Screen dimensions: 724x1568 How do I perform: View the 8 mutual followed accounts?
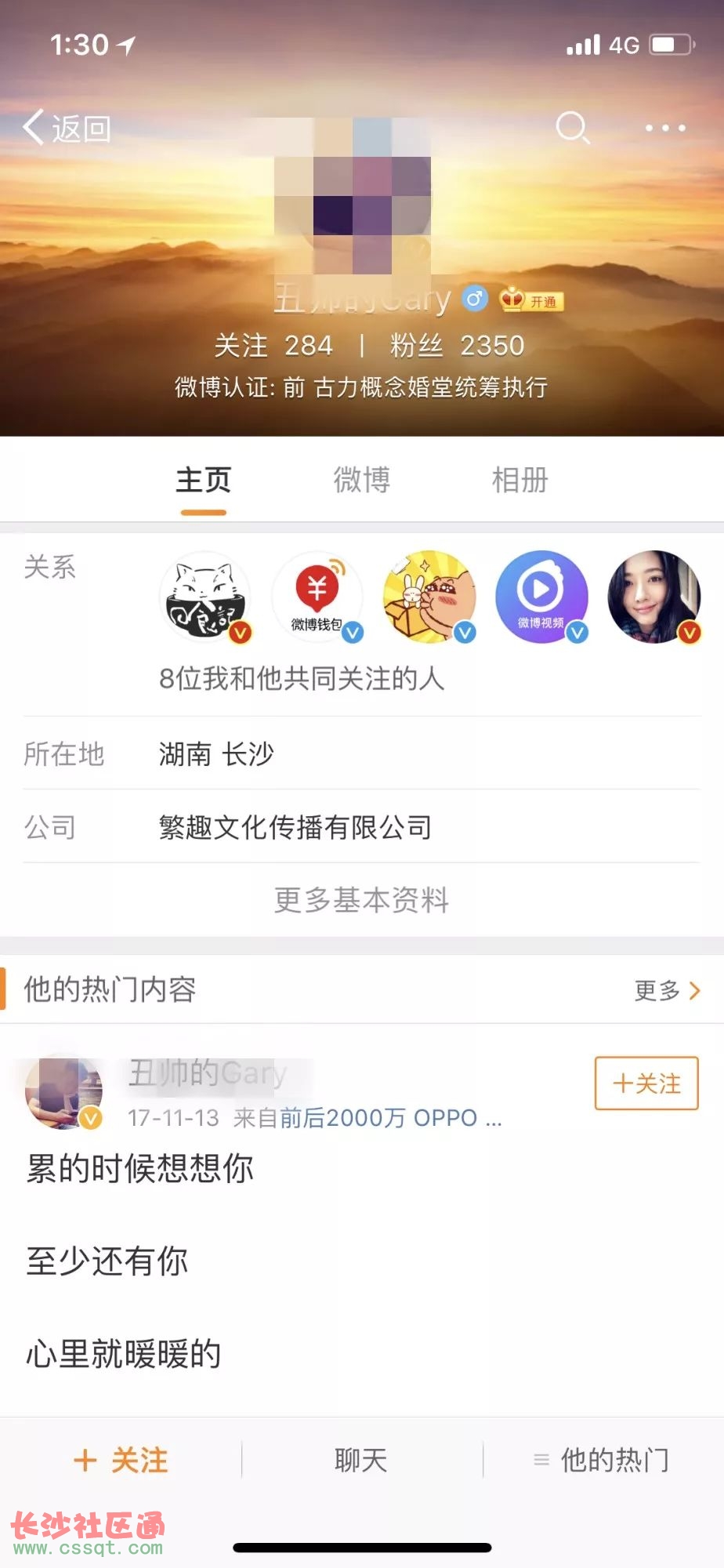(x=302, y=678)
